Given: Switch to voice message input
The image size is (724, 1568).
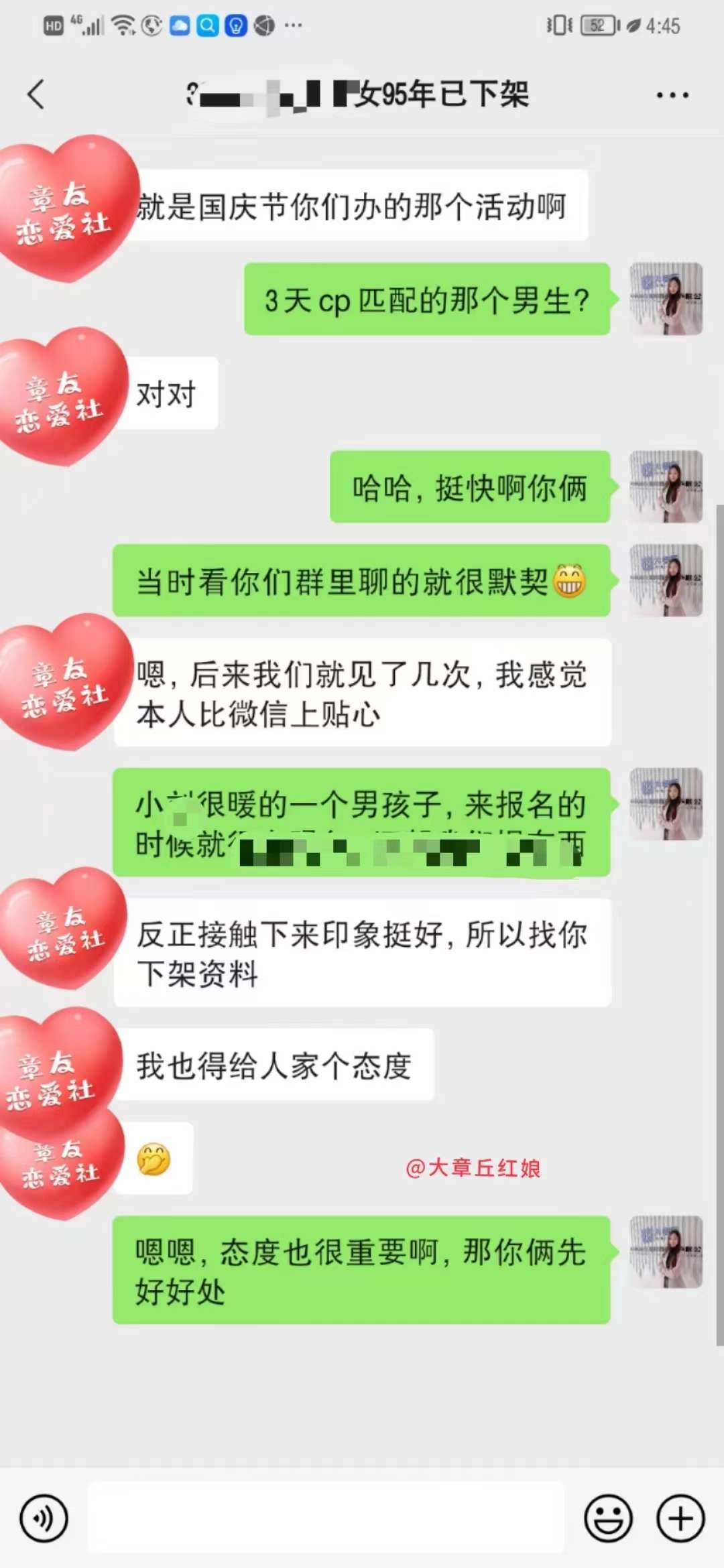Looking at the screenshot, I should coord(44,1518).
